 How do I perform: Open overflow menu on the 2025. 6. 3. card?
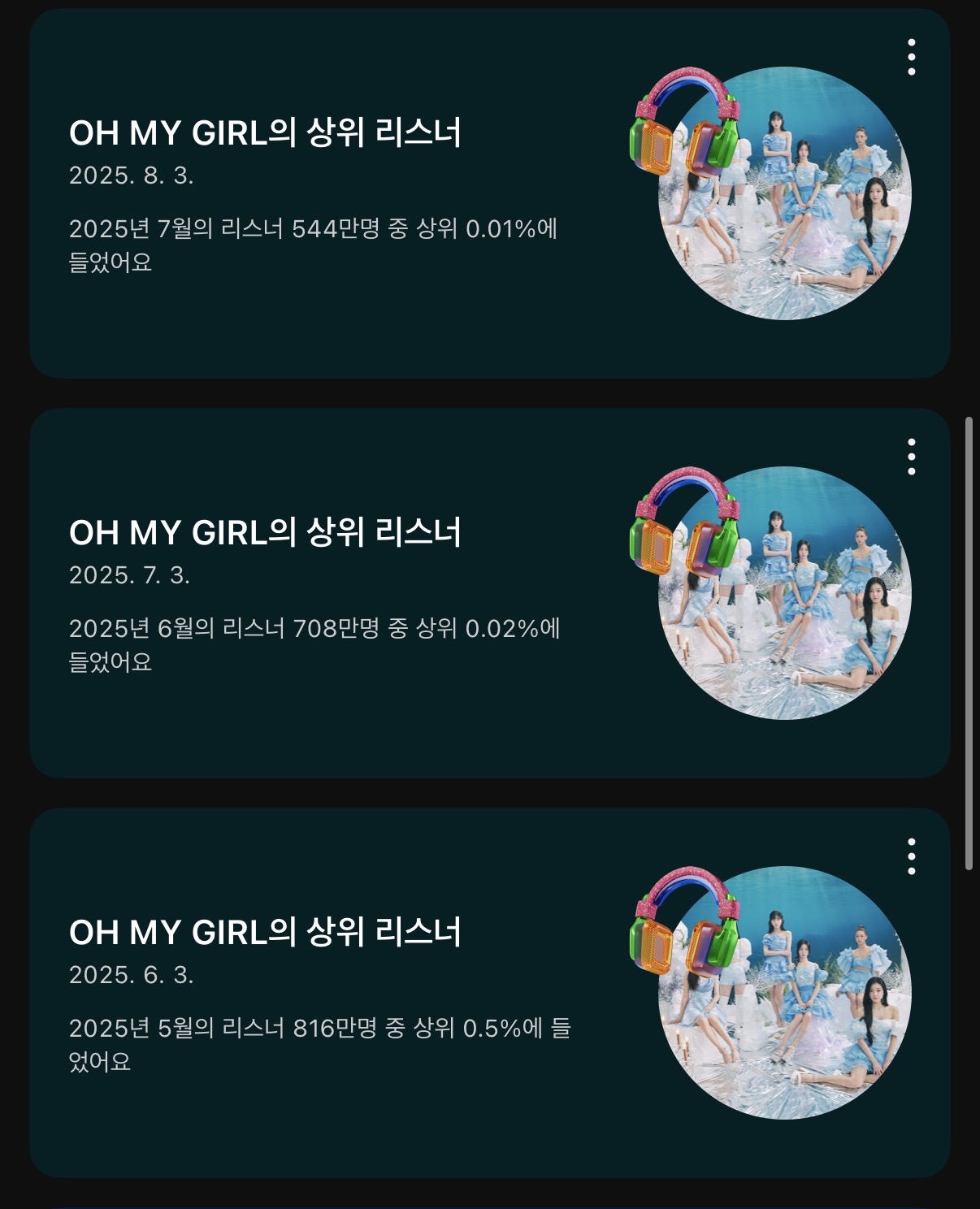911,856
